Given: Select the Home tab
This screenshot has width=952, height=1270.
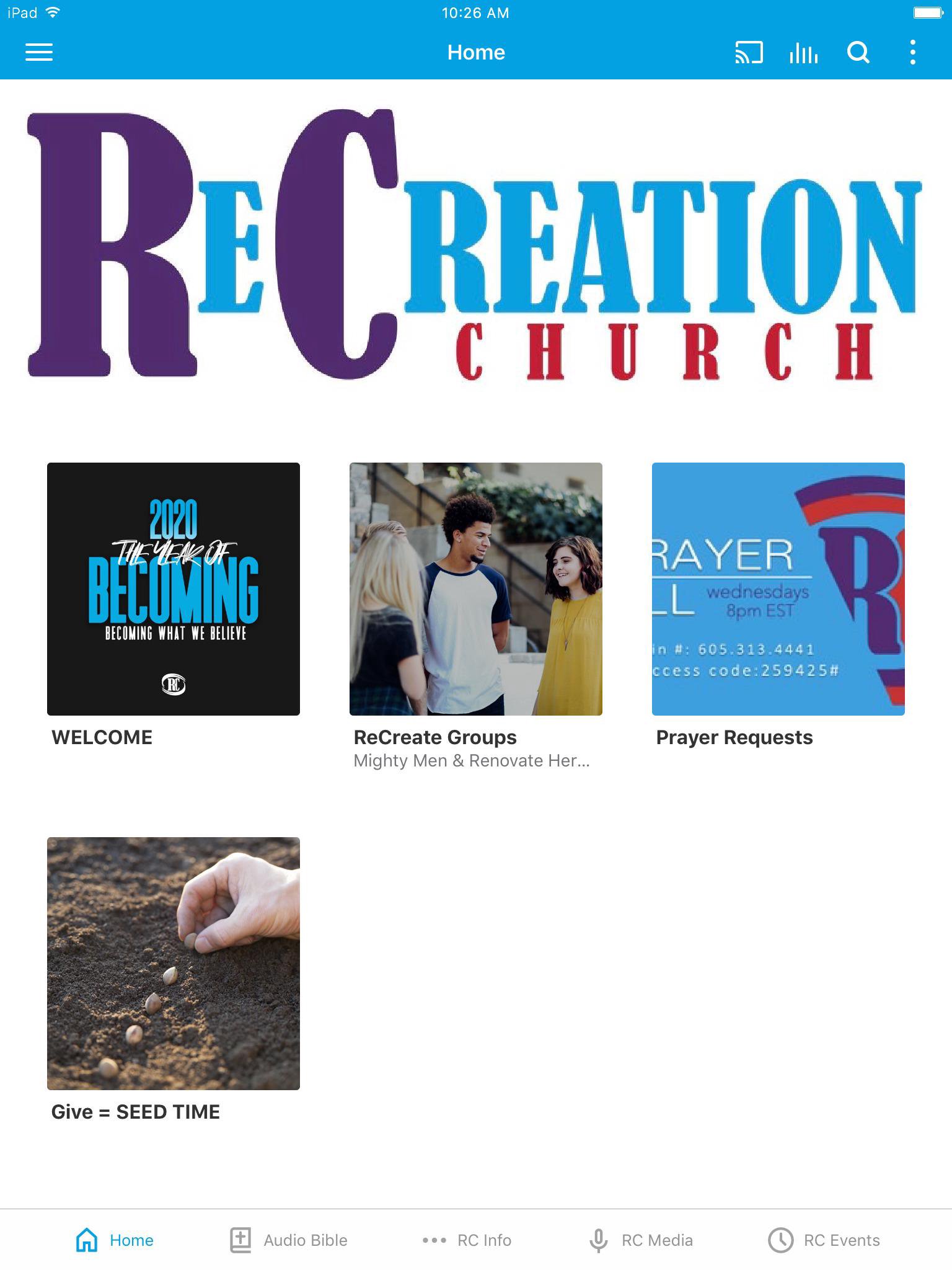Looking at the screenshot, I should (115, 1240).
